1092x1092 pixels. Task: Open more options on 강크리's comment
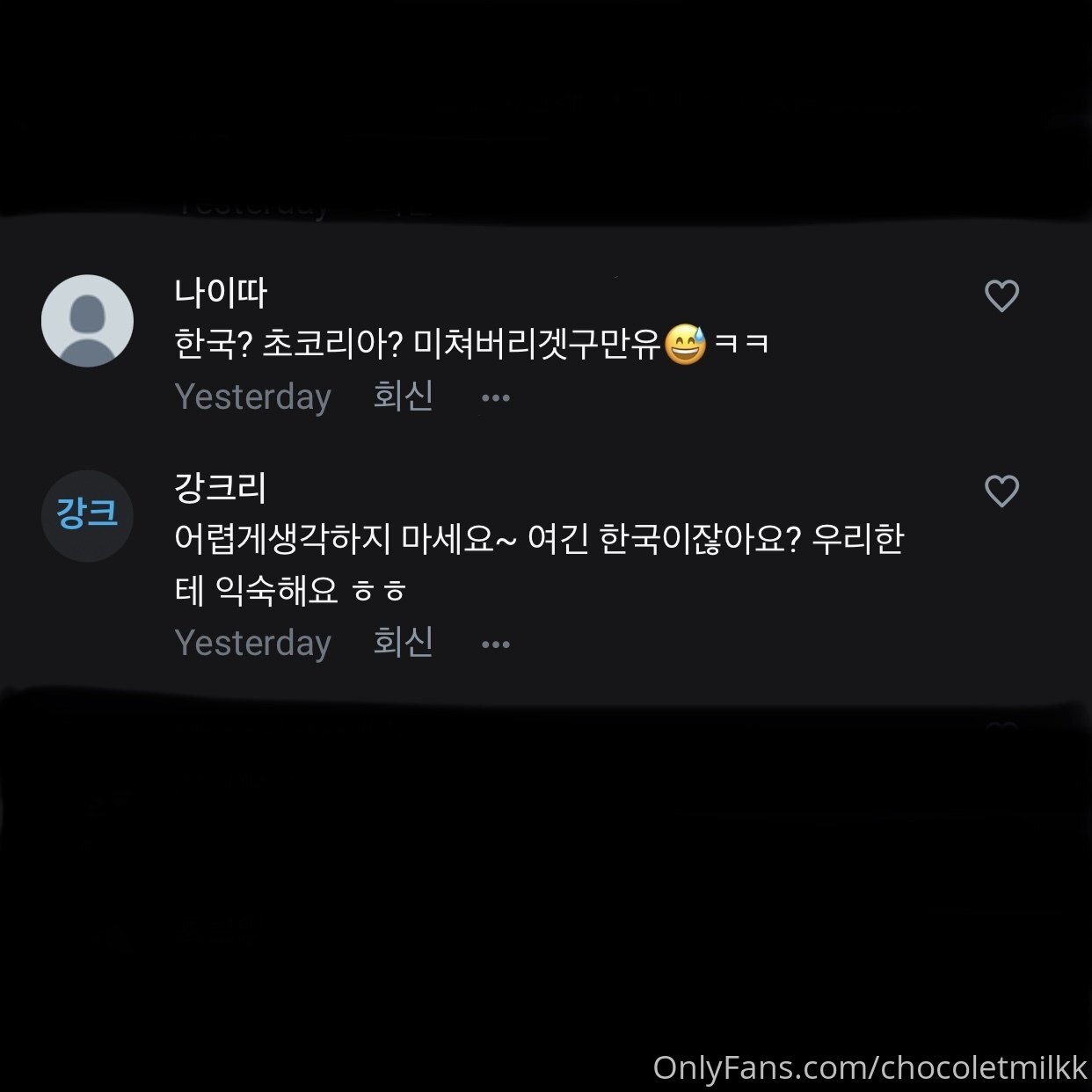coord(495,644)
